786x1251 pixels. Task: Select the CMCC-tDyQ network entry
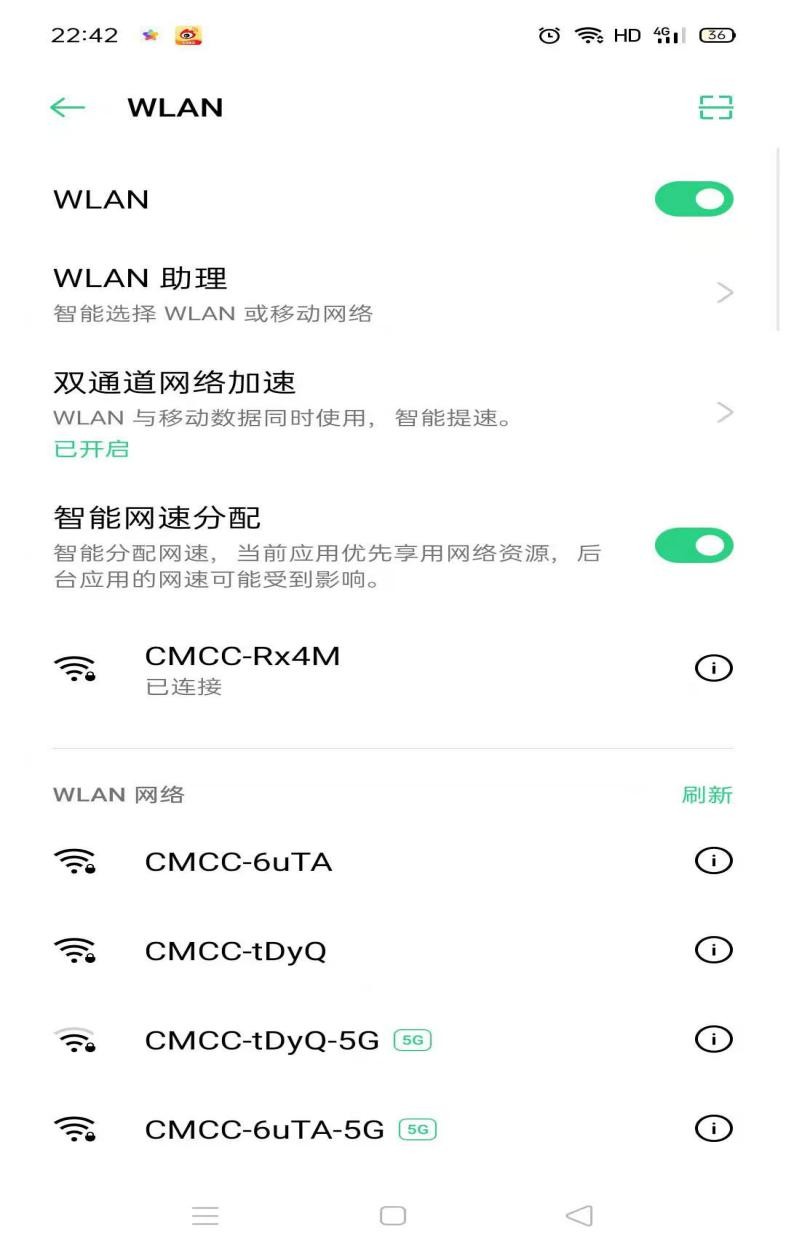click(300, 950)
